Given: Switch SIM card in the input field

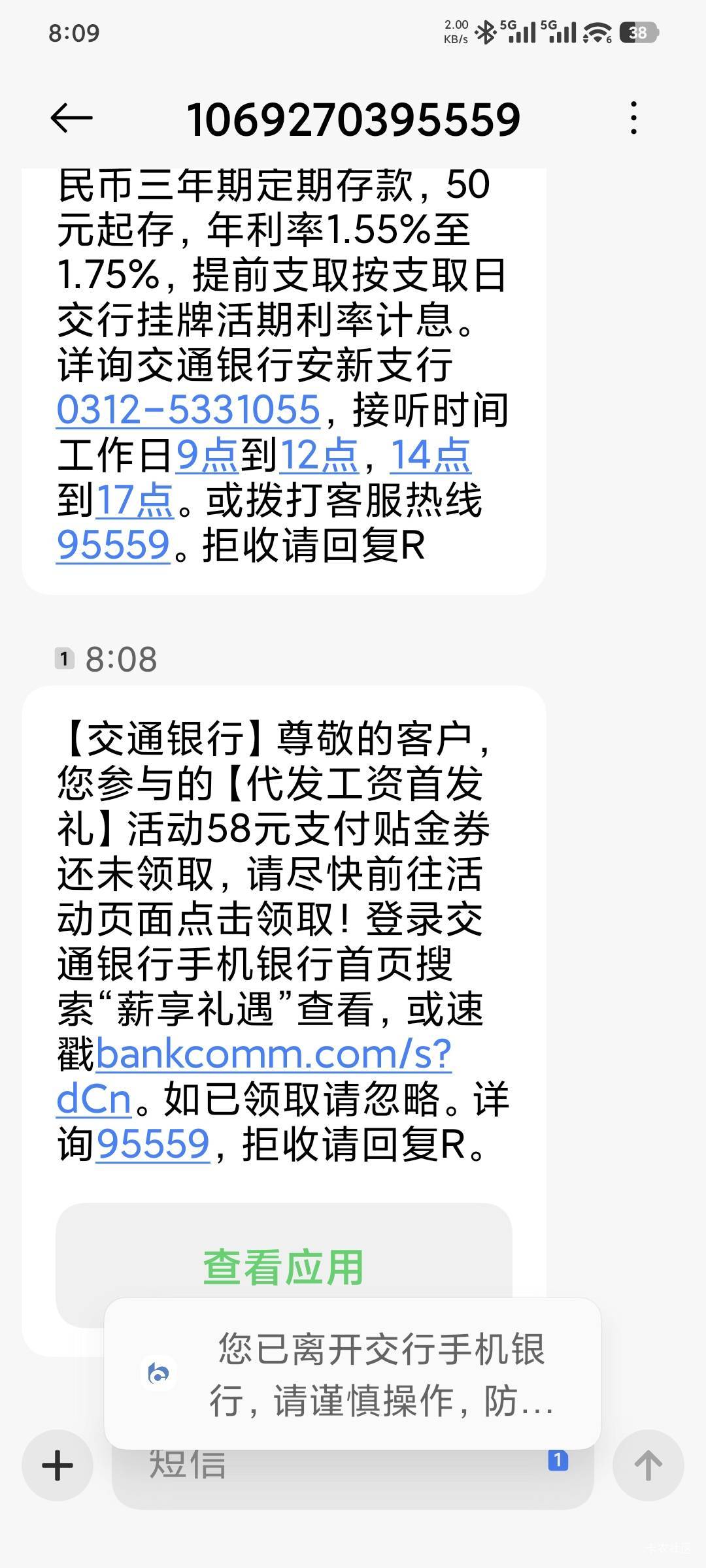Looking at the screenshot, I should tap(558, 1460).
